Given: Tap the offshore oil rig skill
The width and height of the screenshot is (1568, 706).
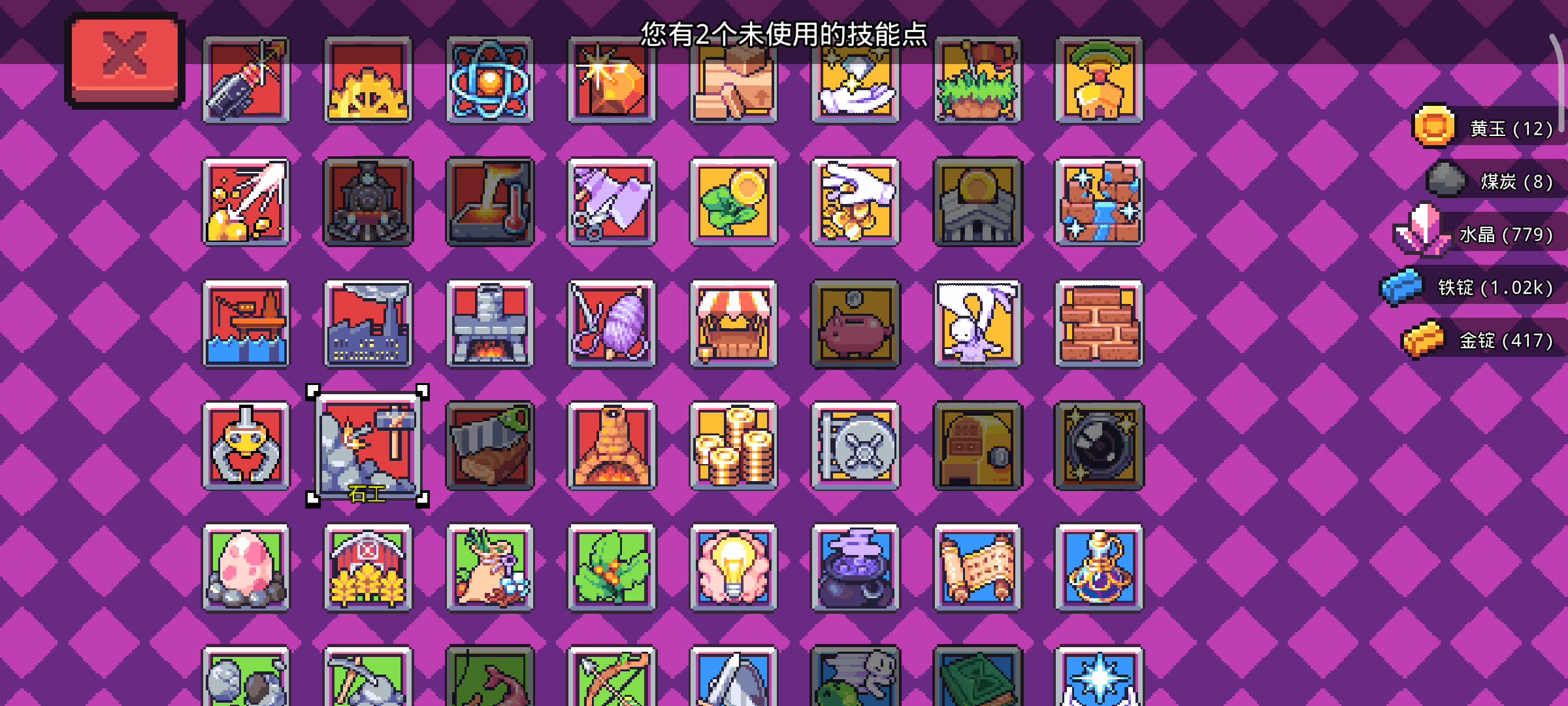Looking at the screenshot, I should click(x=246, y=324).
